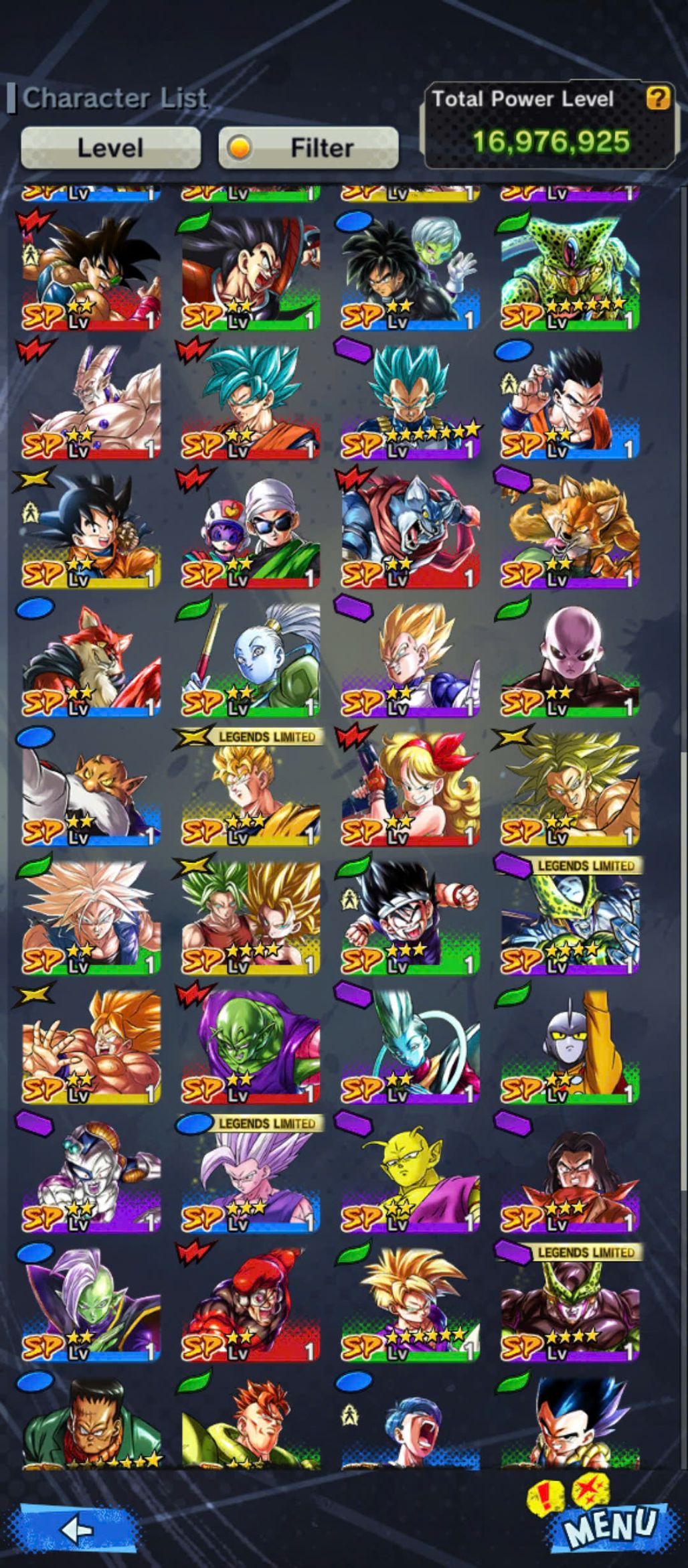The height and width of the screenshot is (1568, 688).
Task: Select Gamma robot character card
Action: (x=570, y=1047)
